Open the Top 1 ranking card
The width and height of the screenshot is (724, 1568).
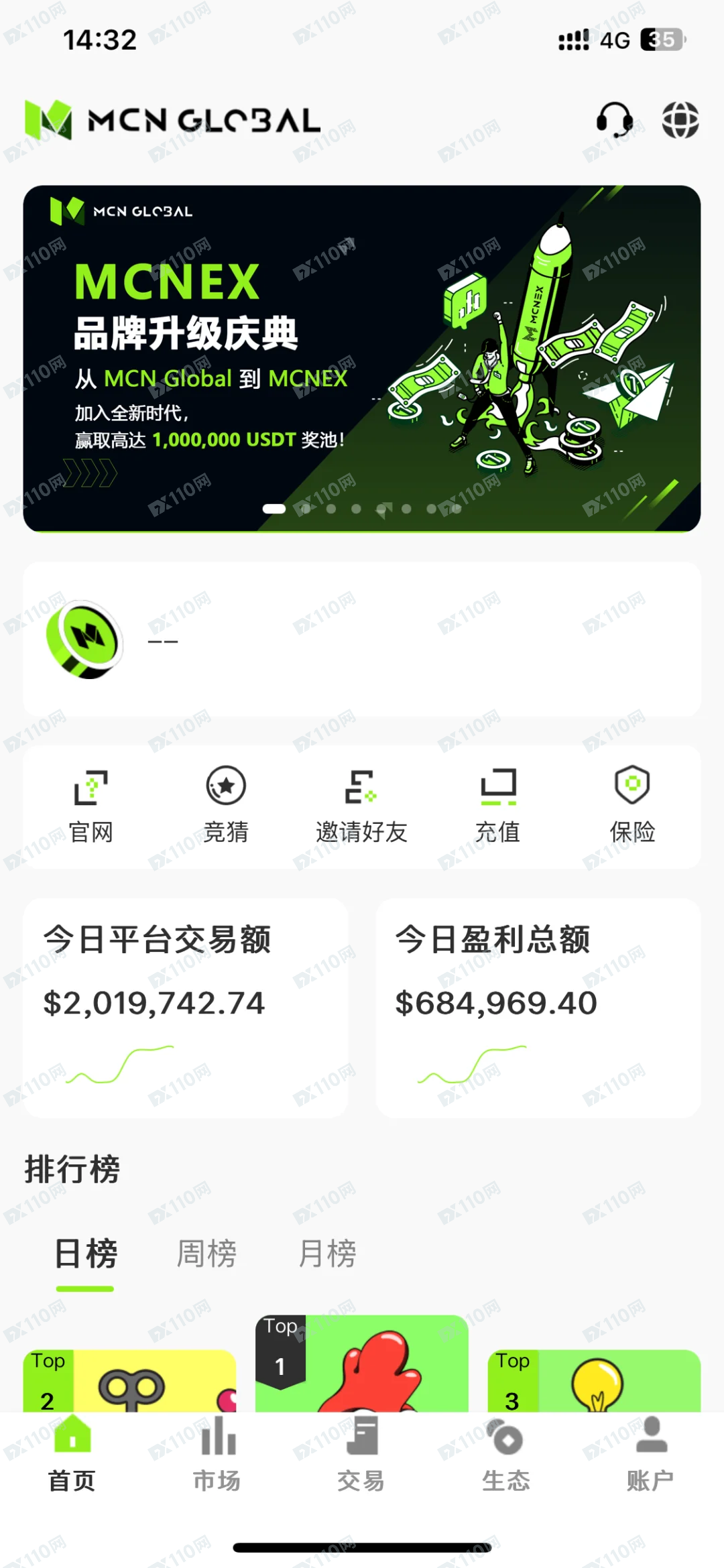(x=362, y=1364)
